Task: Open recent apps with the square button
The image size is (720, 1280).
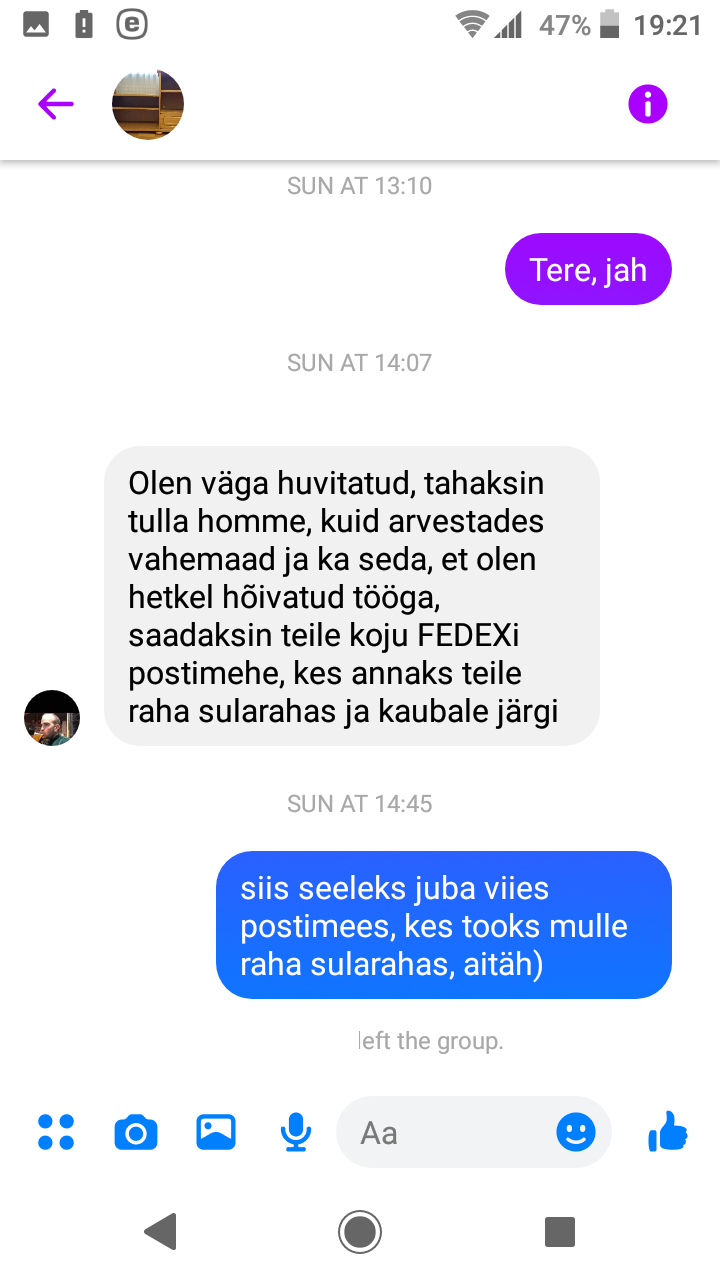Action: coord(560,1231)
